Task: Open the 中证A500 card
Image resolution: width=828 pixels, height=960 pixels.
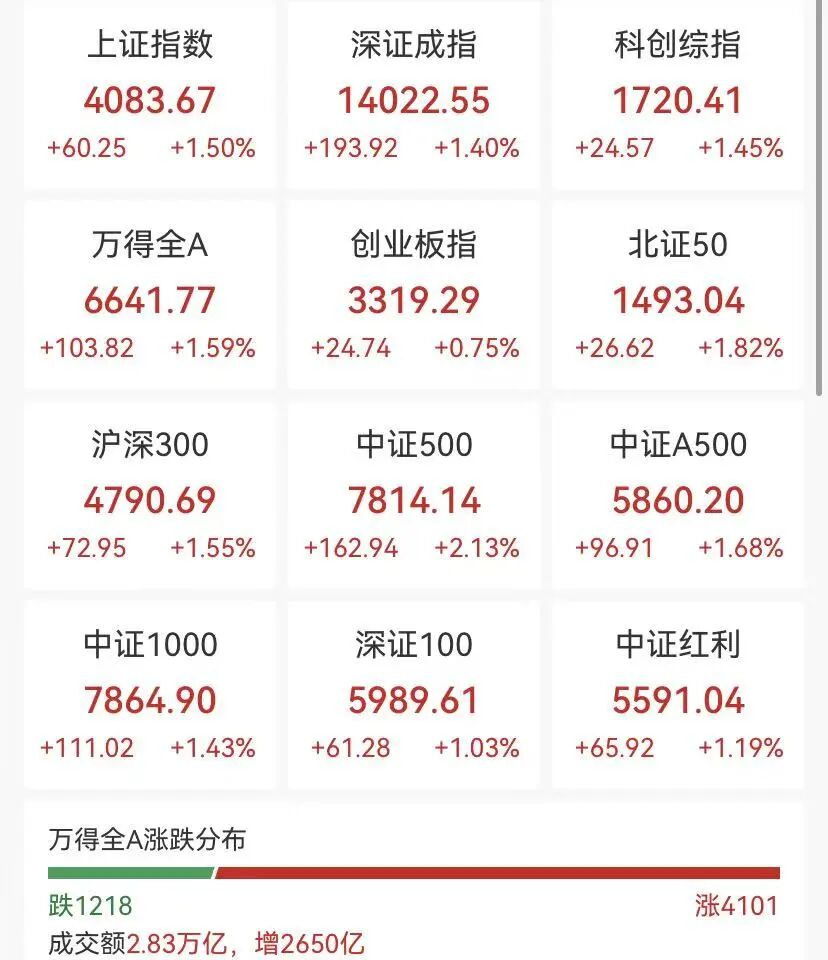Action: [678, 497]
